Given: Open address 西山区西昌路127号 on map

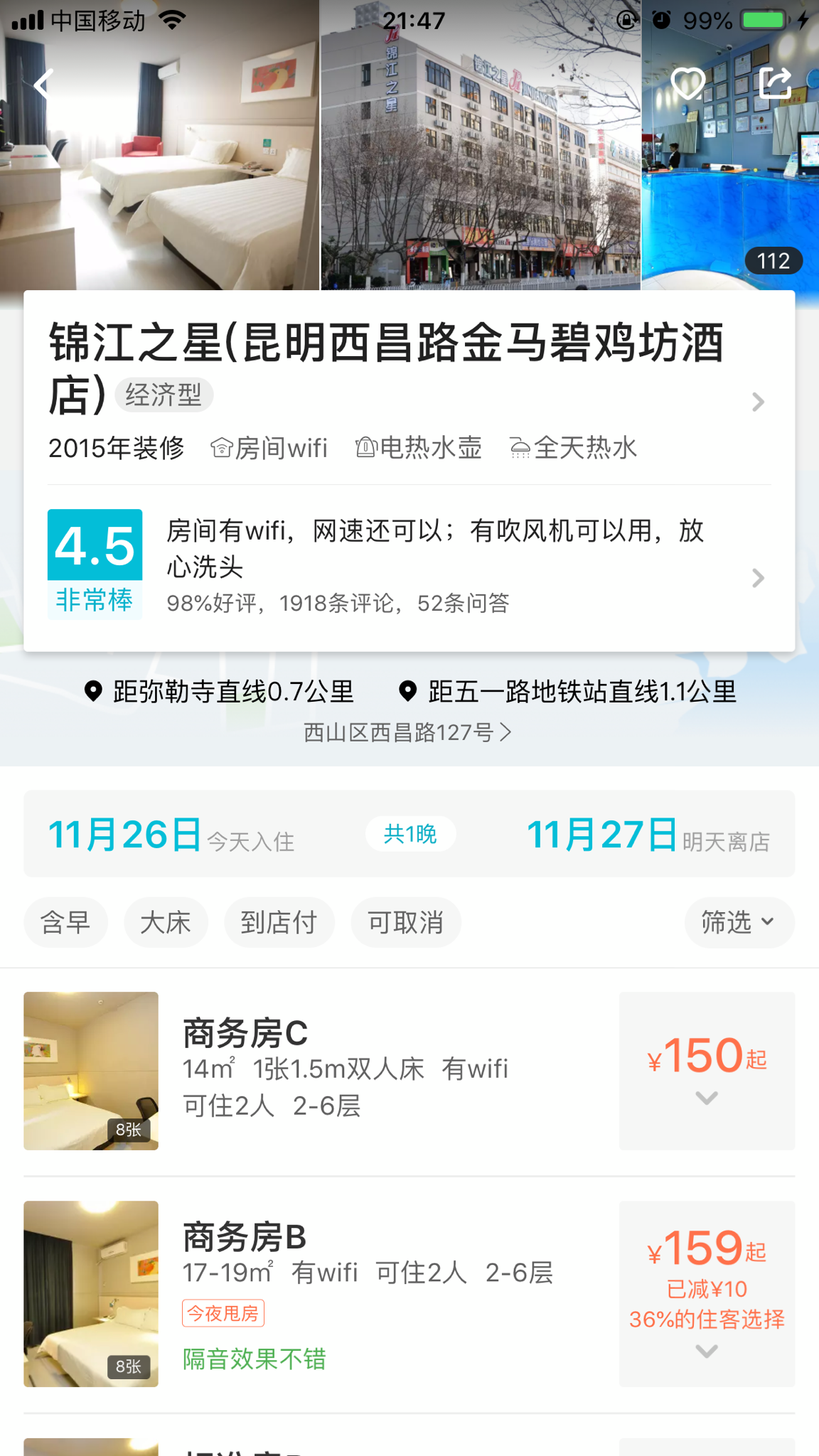Looking at the screenshot, I should 407,732.
